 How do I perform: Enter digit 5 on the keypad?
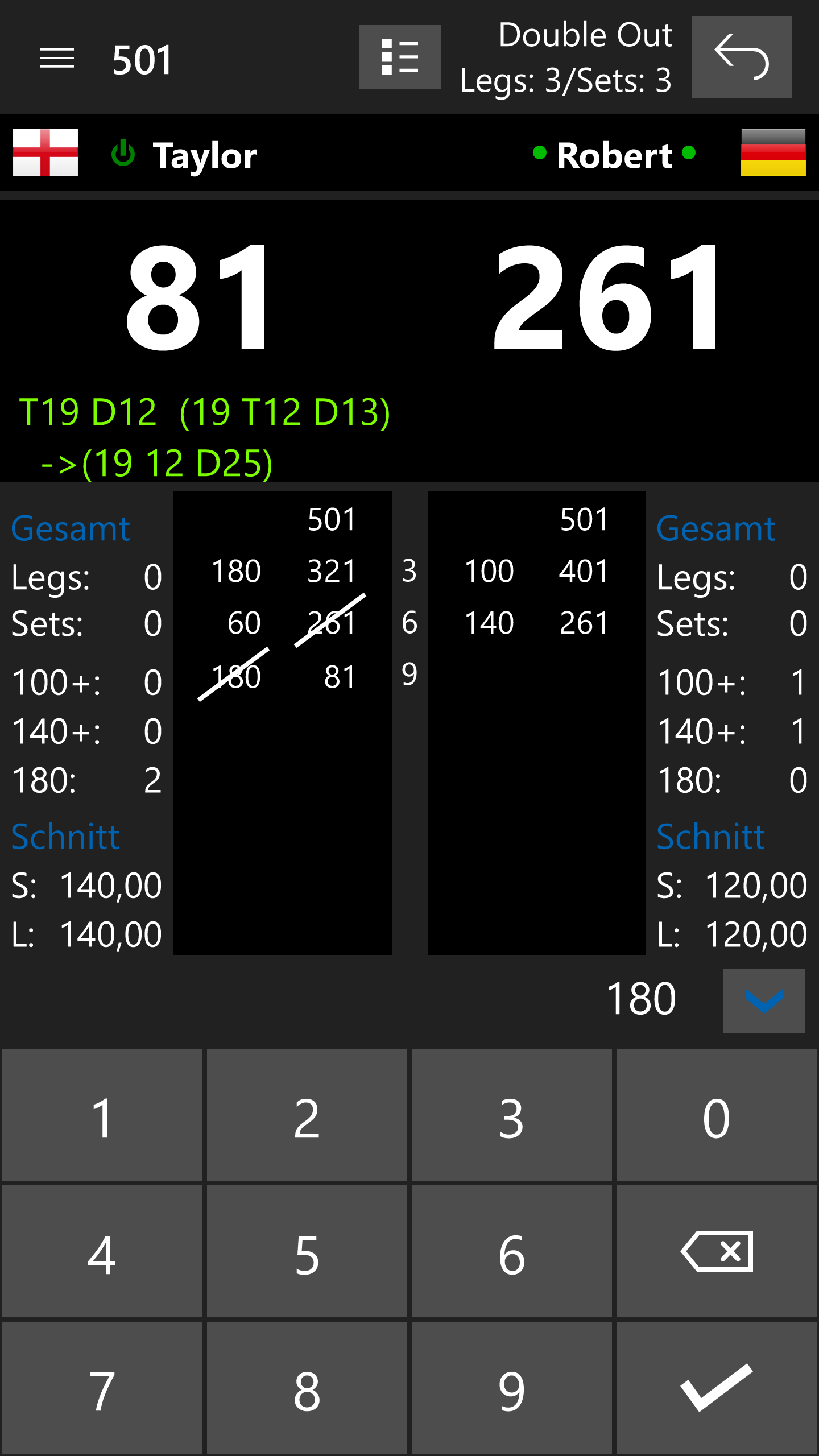307,1252
